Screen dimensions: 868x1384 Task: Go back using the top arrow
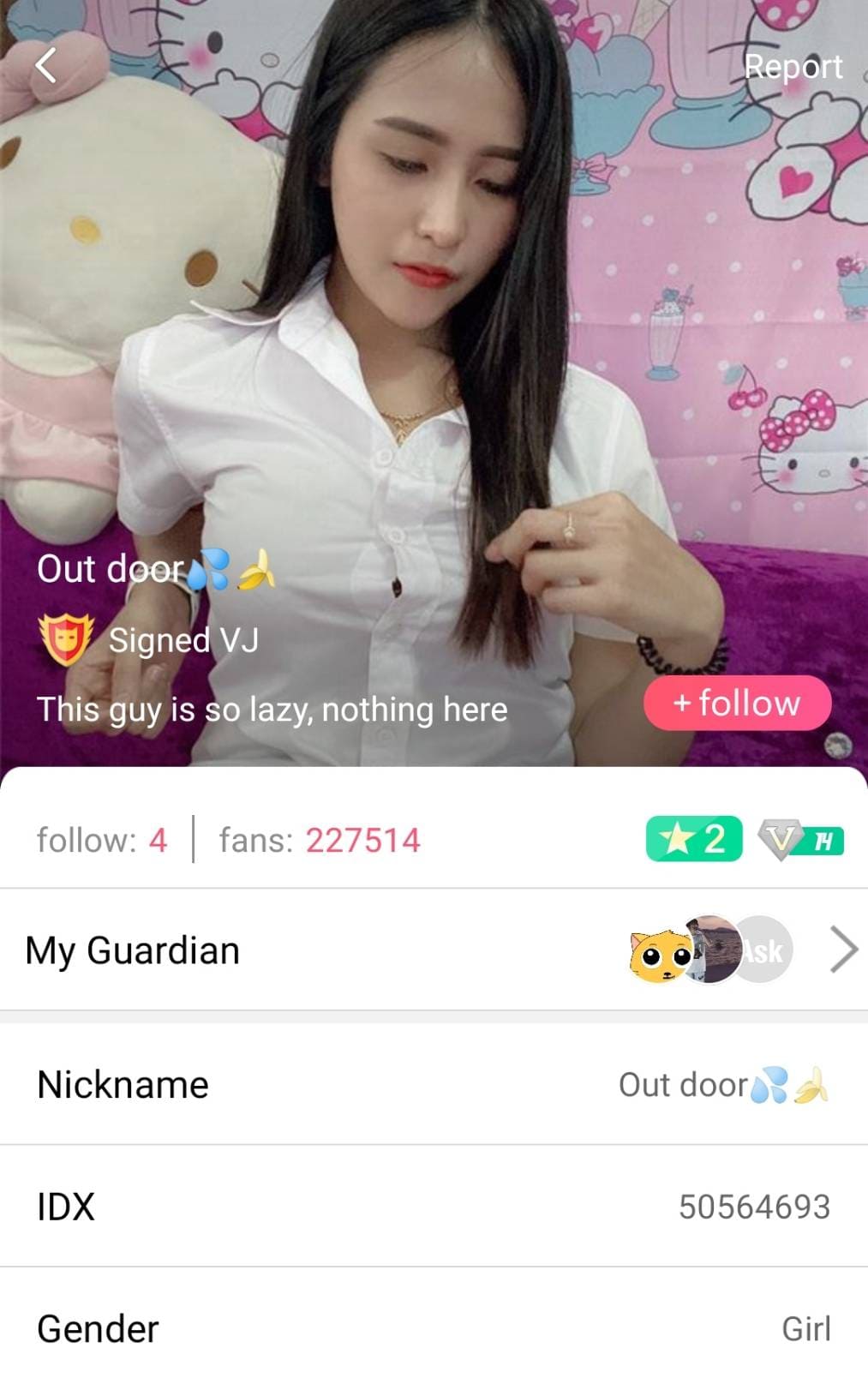[x=46, y=65]
